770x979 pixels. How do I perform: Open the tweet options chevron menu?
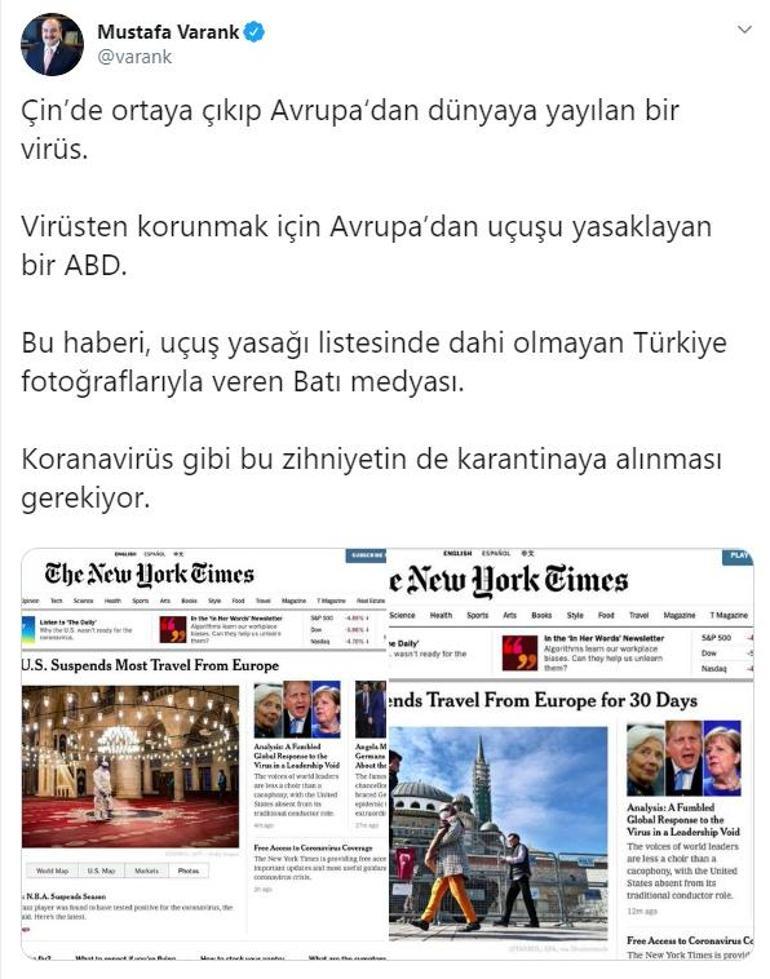click(x=743, y=30)
